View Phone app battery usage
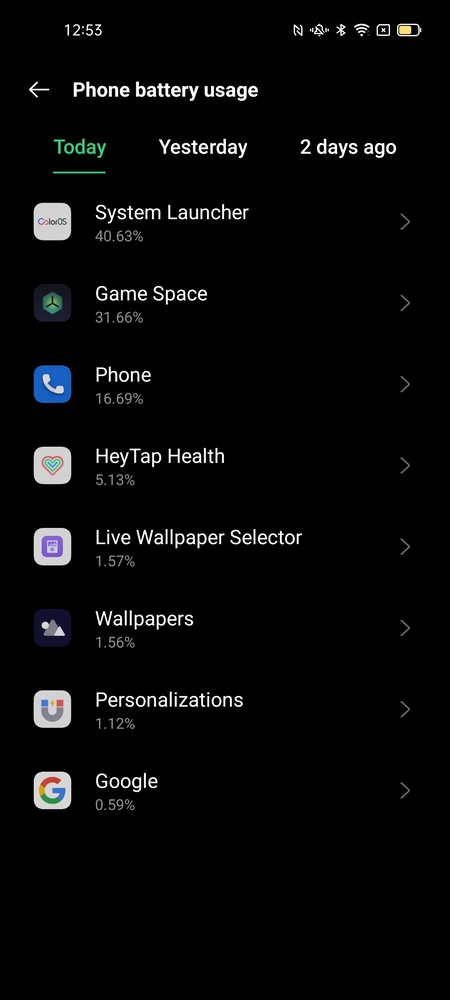The image size is (450, 1000). (225, 384)
